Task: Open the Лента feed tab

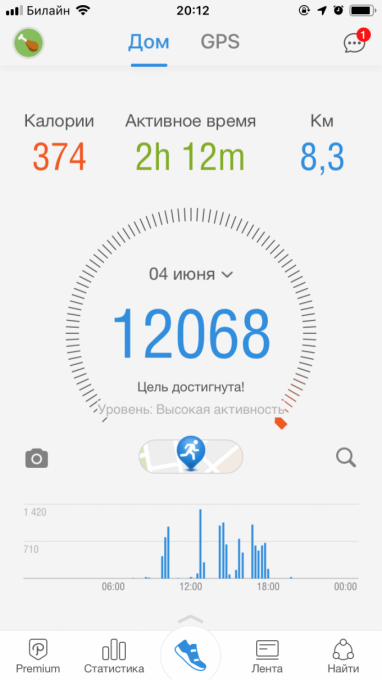Action: pos(267,656)
